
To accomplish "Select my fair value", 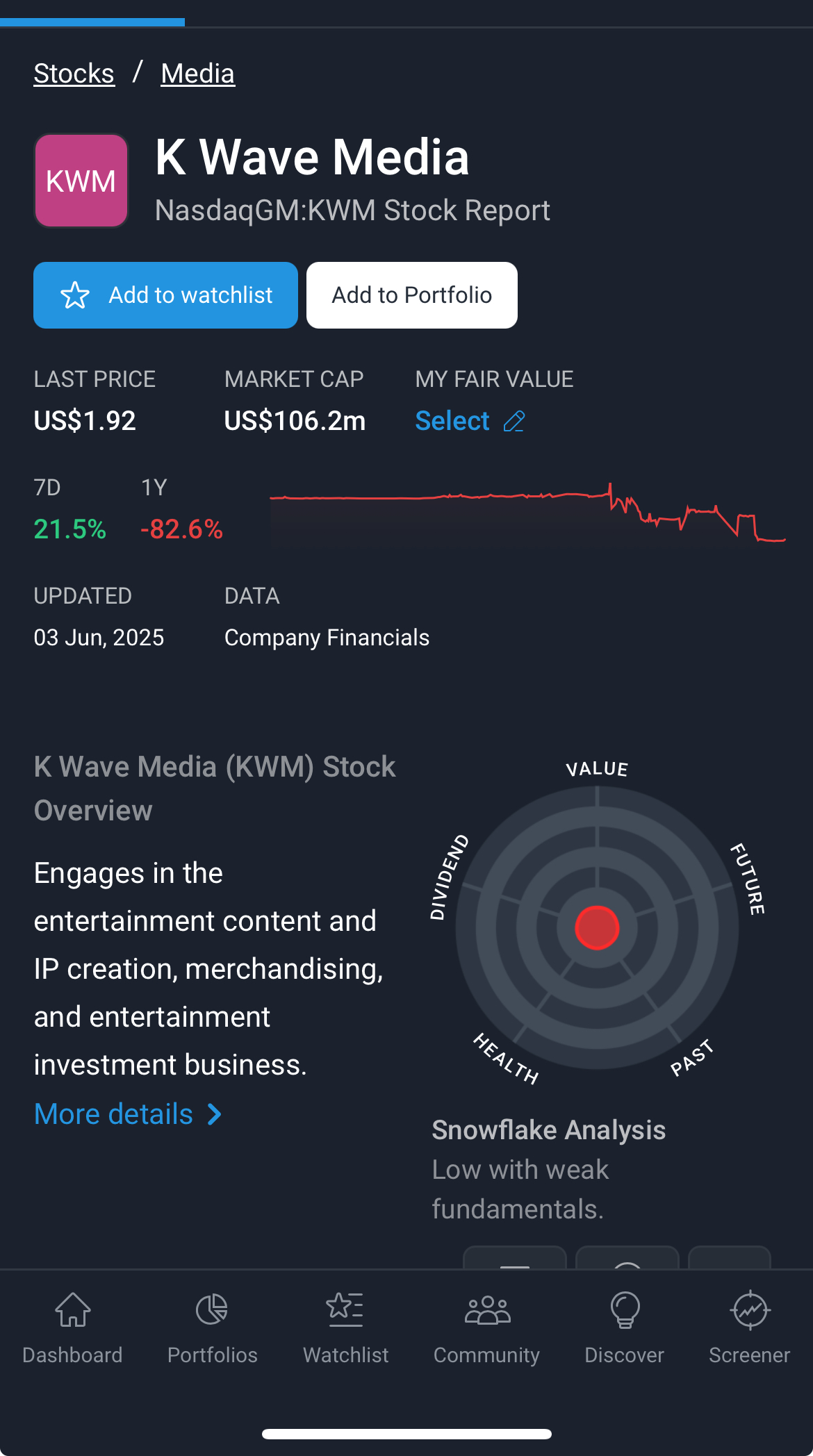I will 470,421.
